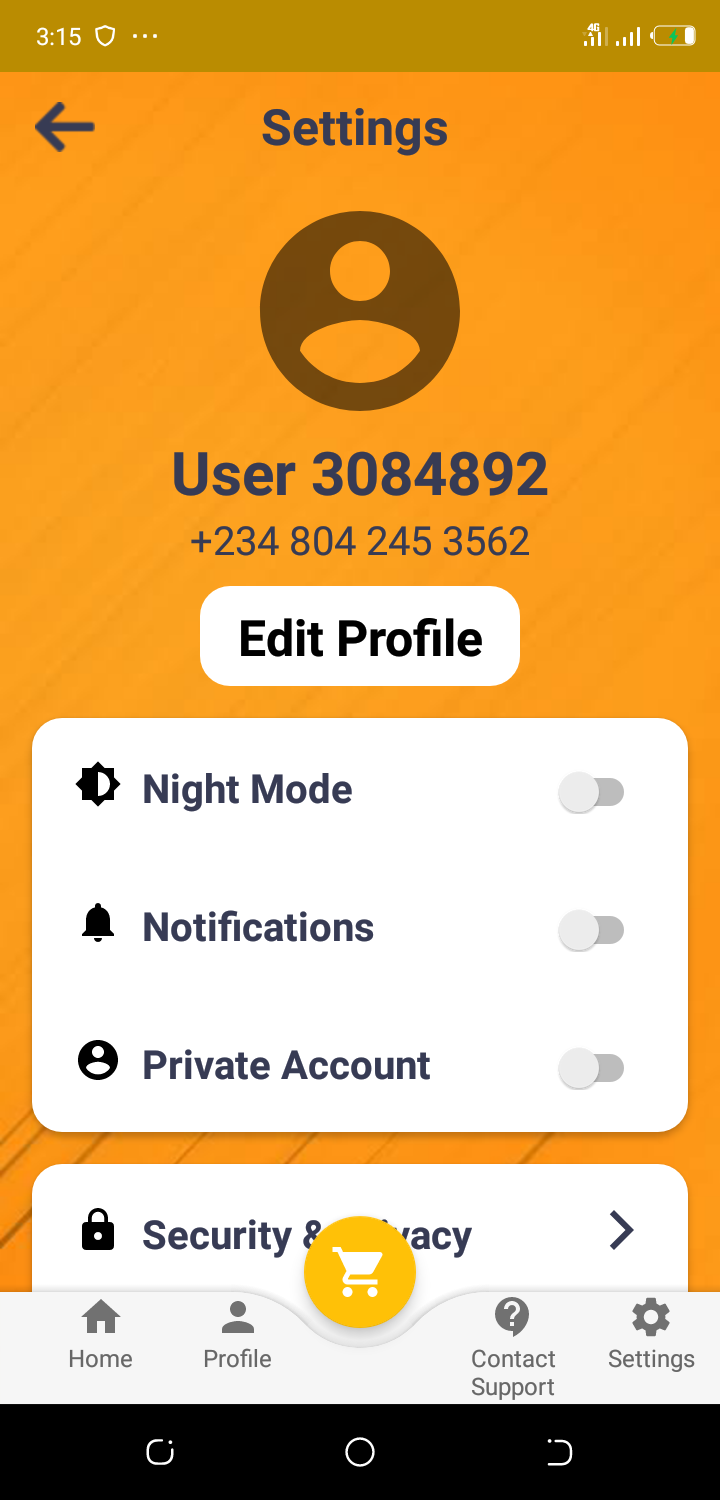Image resolution: width=720 pixels, height=1500 pixels.
Task: Tap the system home button
Action: pyautogui.click(x=360, y=1452)
